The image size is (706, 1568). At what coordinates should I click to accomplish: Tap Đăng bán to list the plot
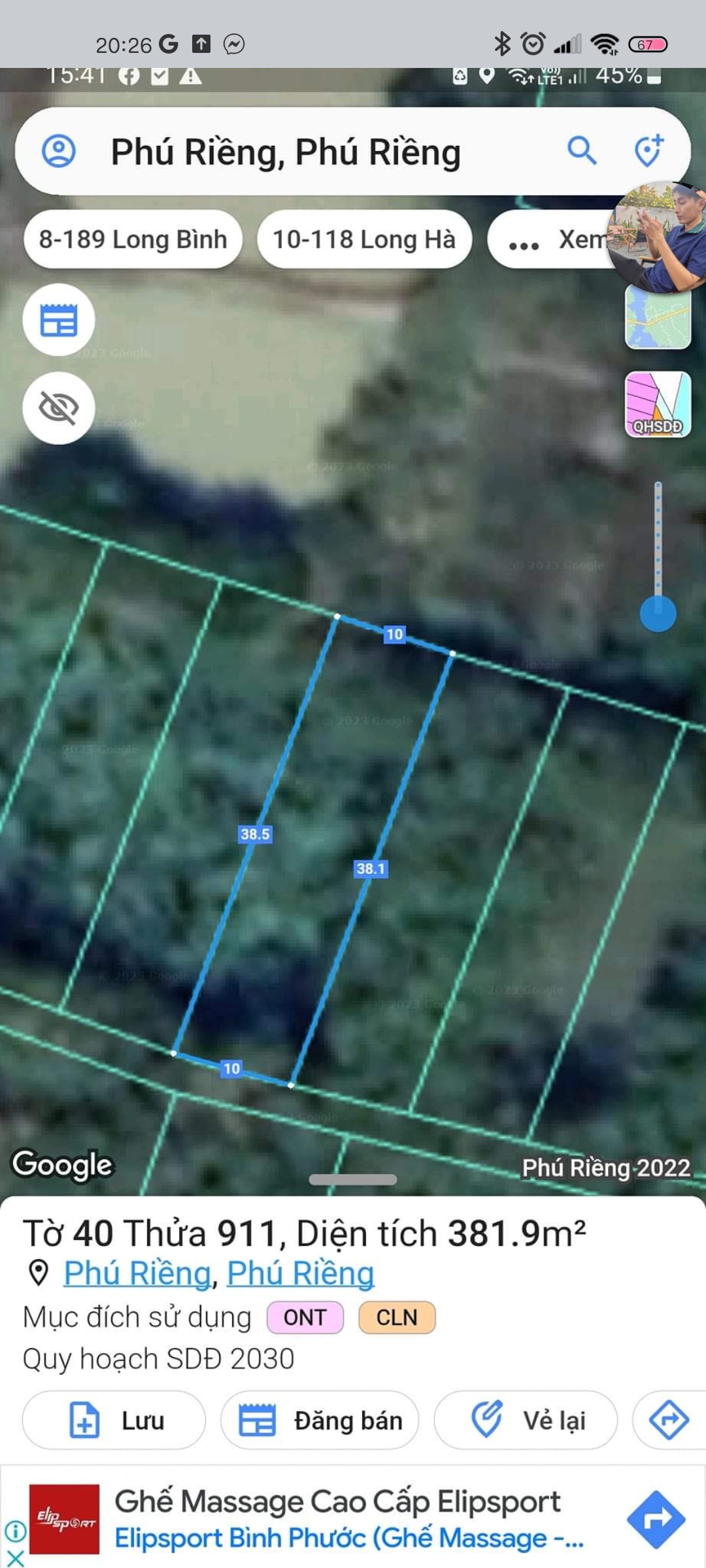[320, 1420]
